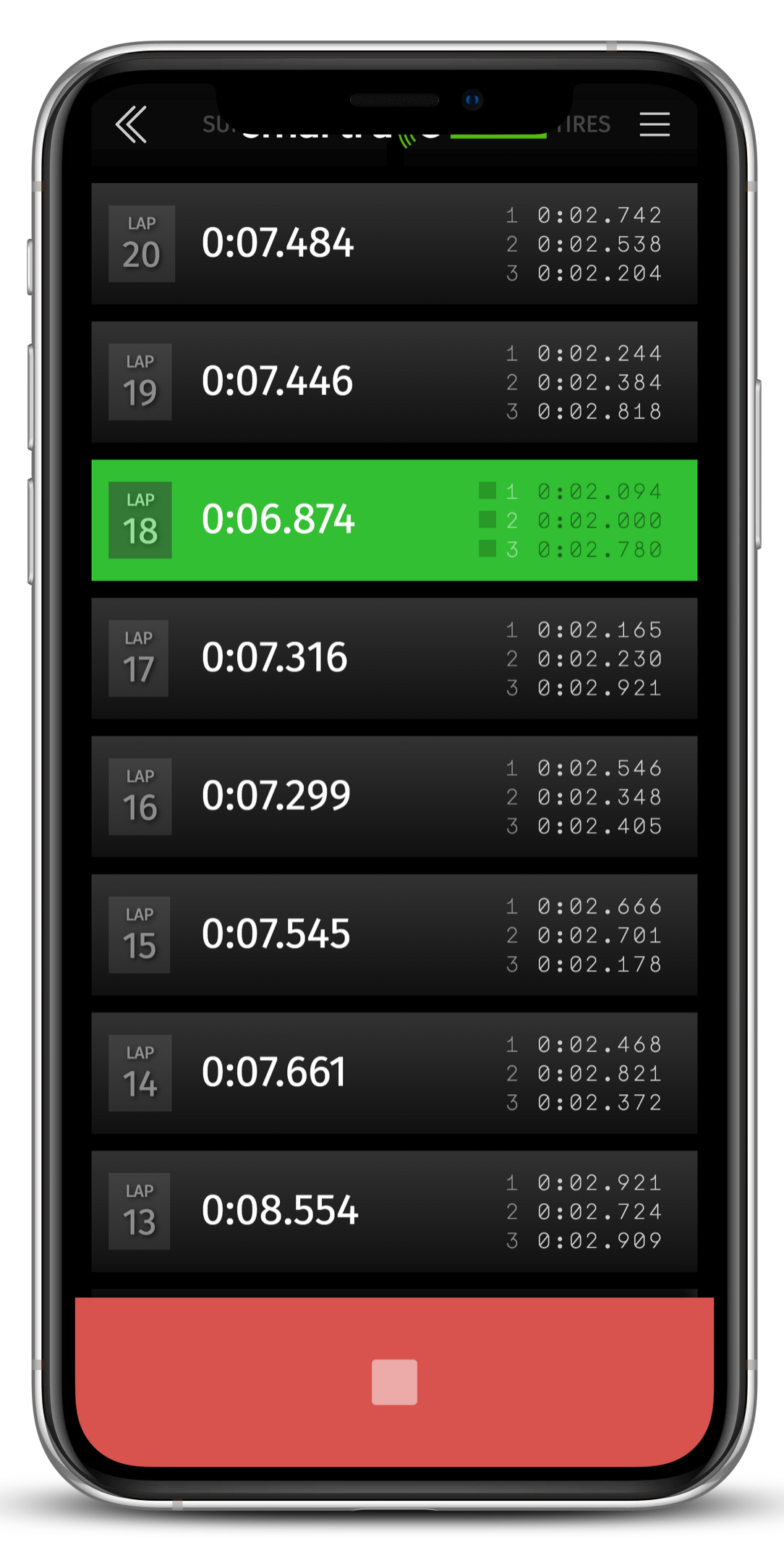Go back with the double chevron
This screenshot has height=1550, width=784.
coord(131,124)
